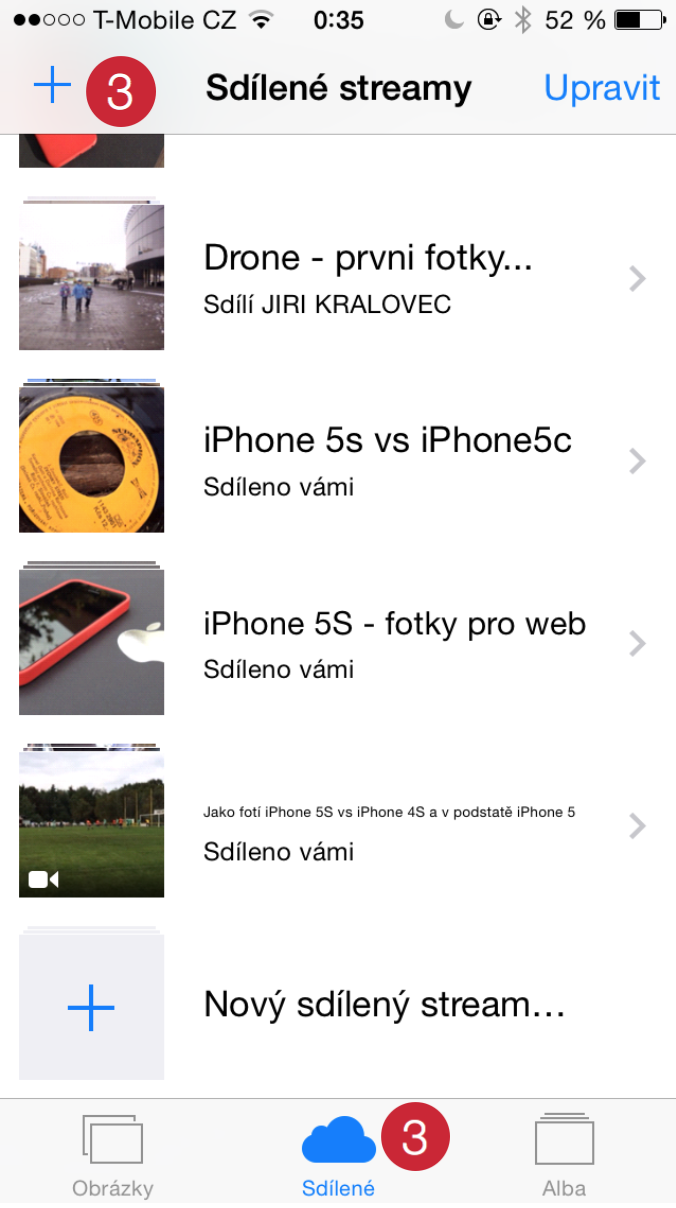Viewport: 676px width, 1208px height.
Task: Go to the Alba tab
Action: 564,1155
